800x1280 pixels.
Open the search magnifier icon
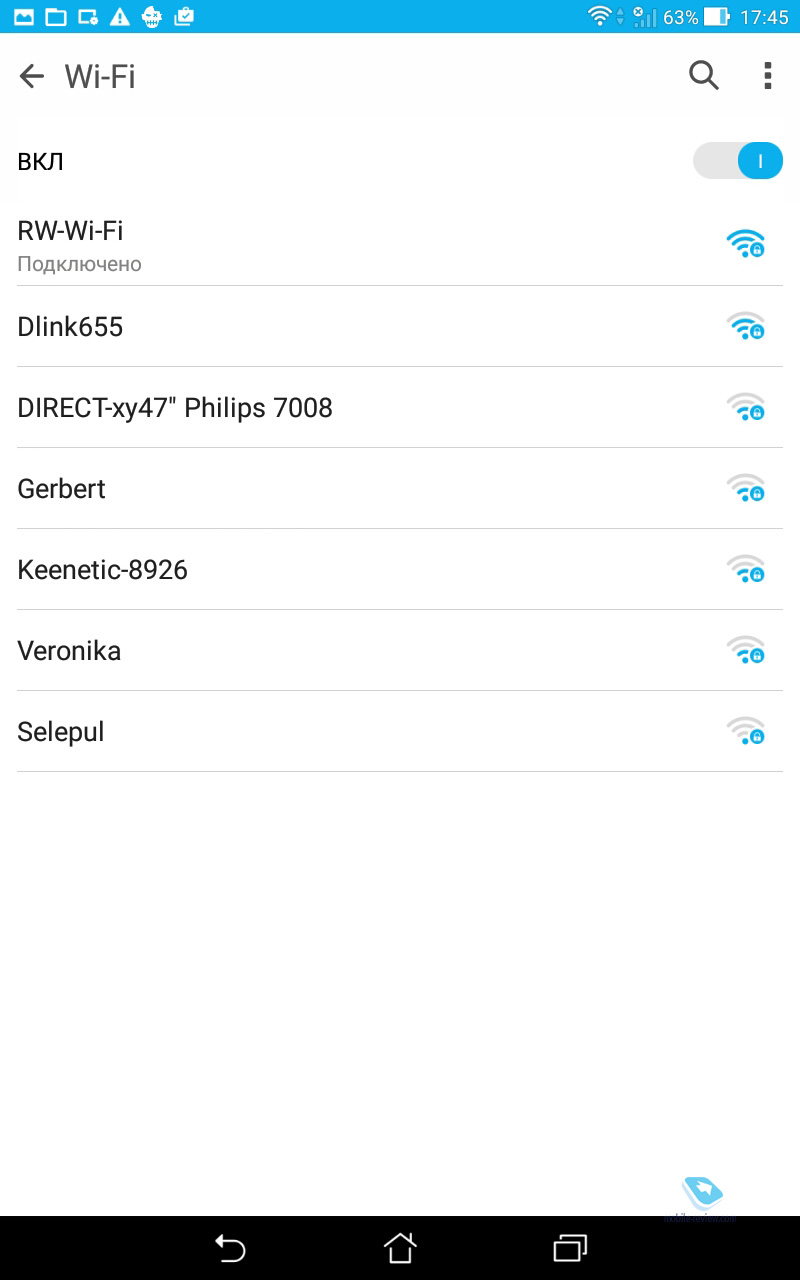(x=704, y=76)
